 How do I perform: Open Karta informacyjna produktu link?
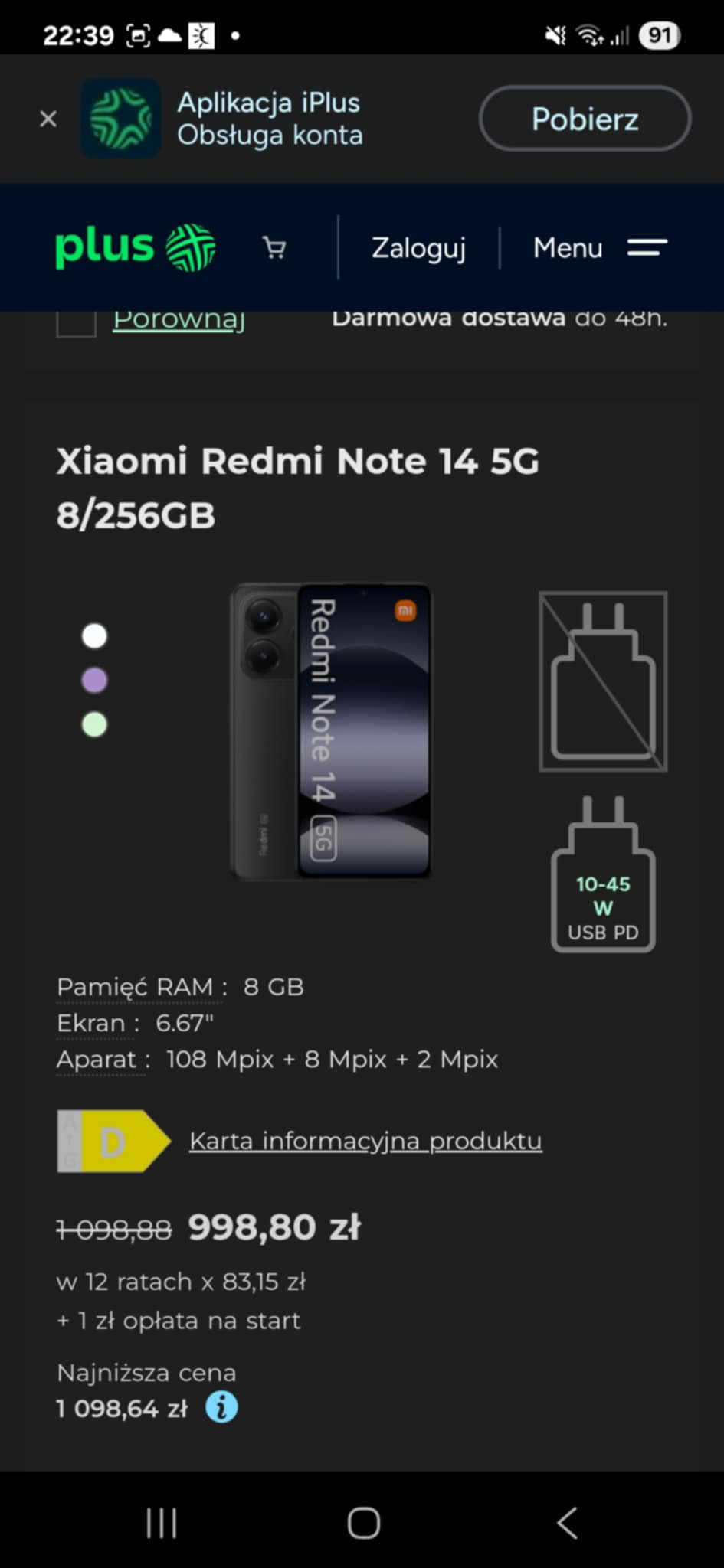click(365, 1141)
